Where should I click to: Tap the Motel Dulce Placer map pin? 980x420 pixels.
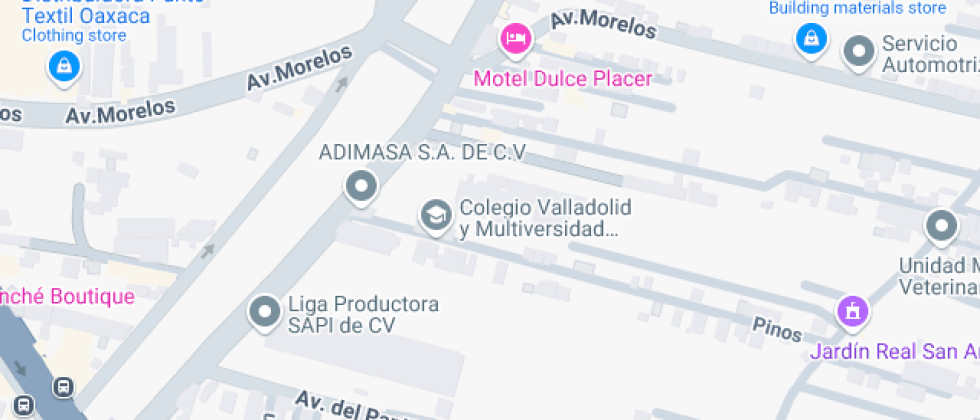pyautogui.click(x=515, y=40)
